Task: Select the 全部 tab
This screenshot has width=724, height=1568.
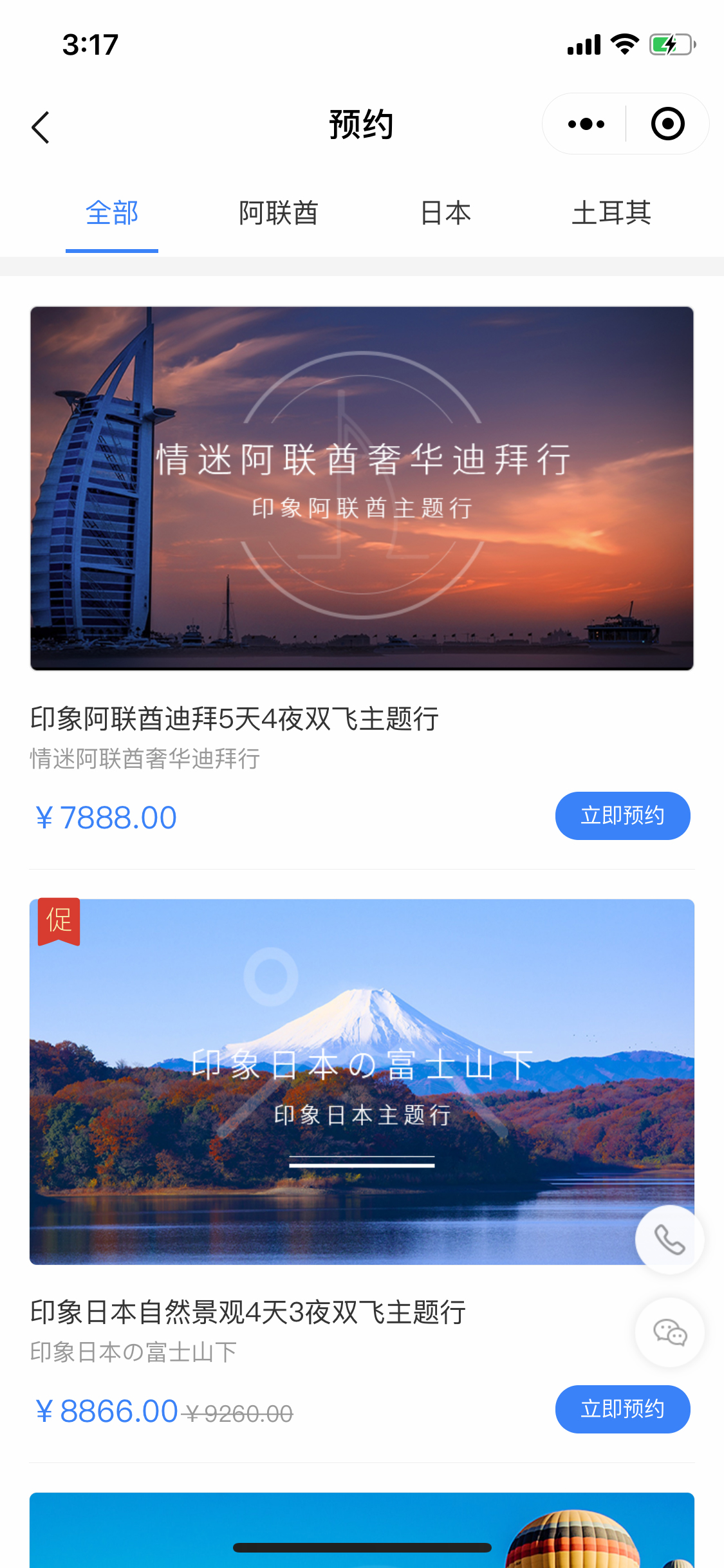Action: (112, 213)
